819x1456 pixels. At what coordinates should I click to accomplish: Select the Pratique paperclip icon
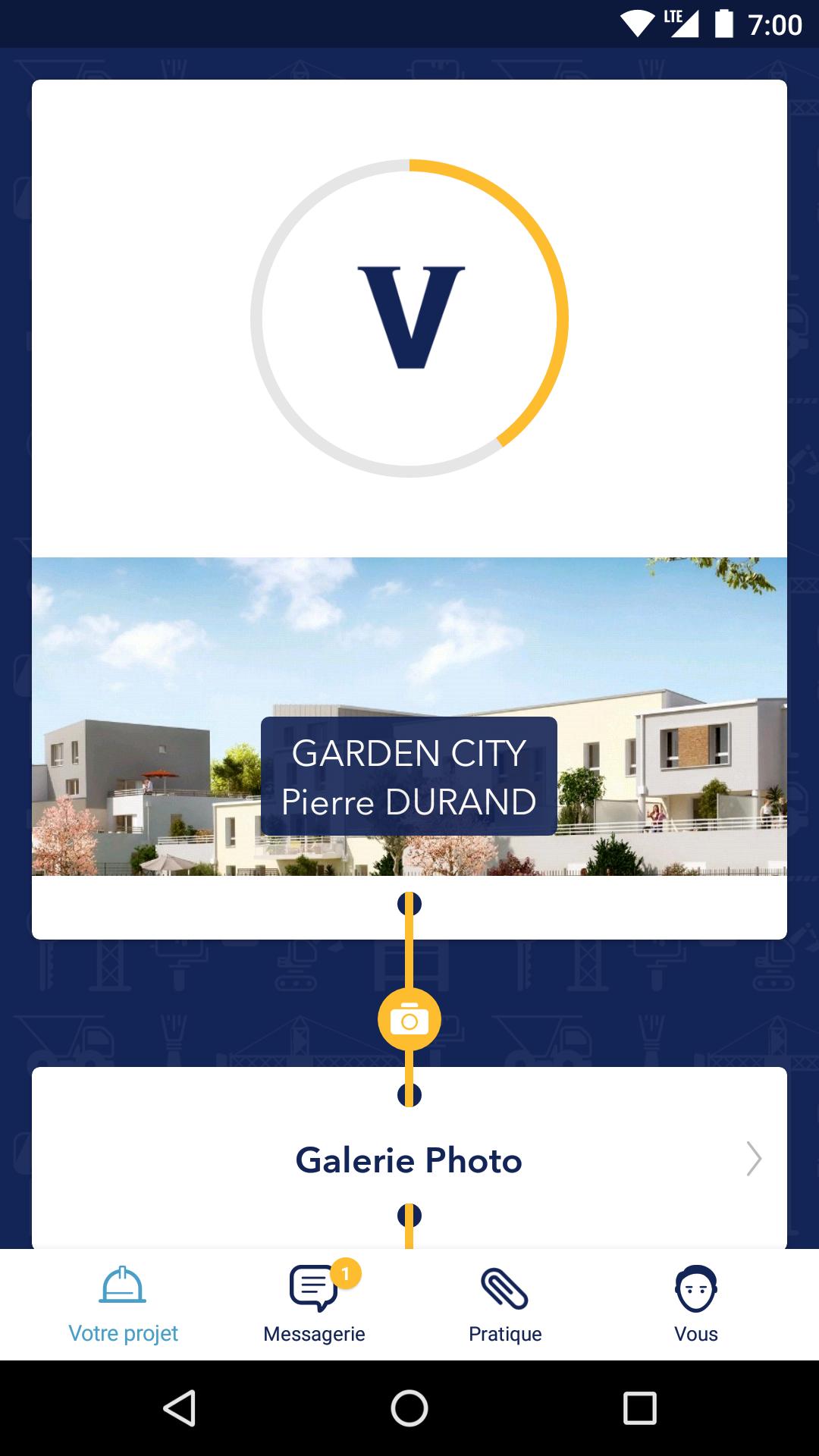click(x=504, y=1289)
